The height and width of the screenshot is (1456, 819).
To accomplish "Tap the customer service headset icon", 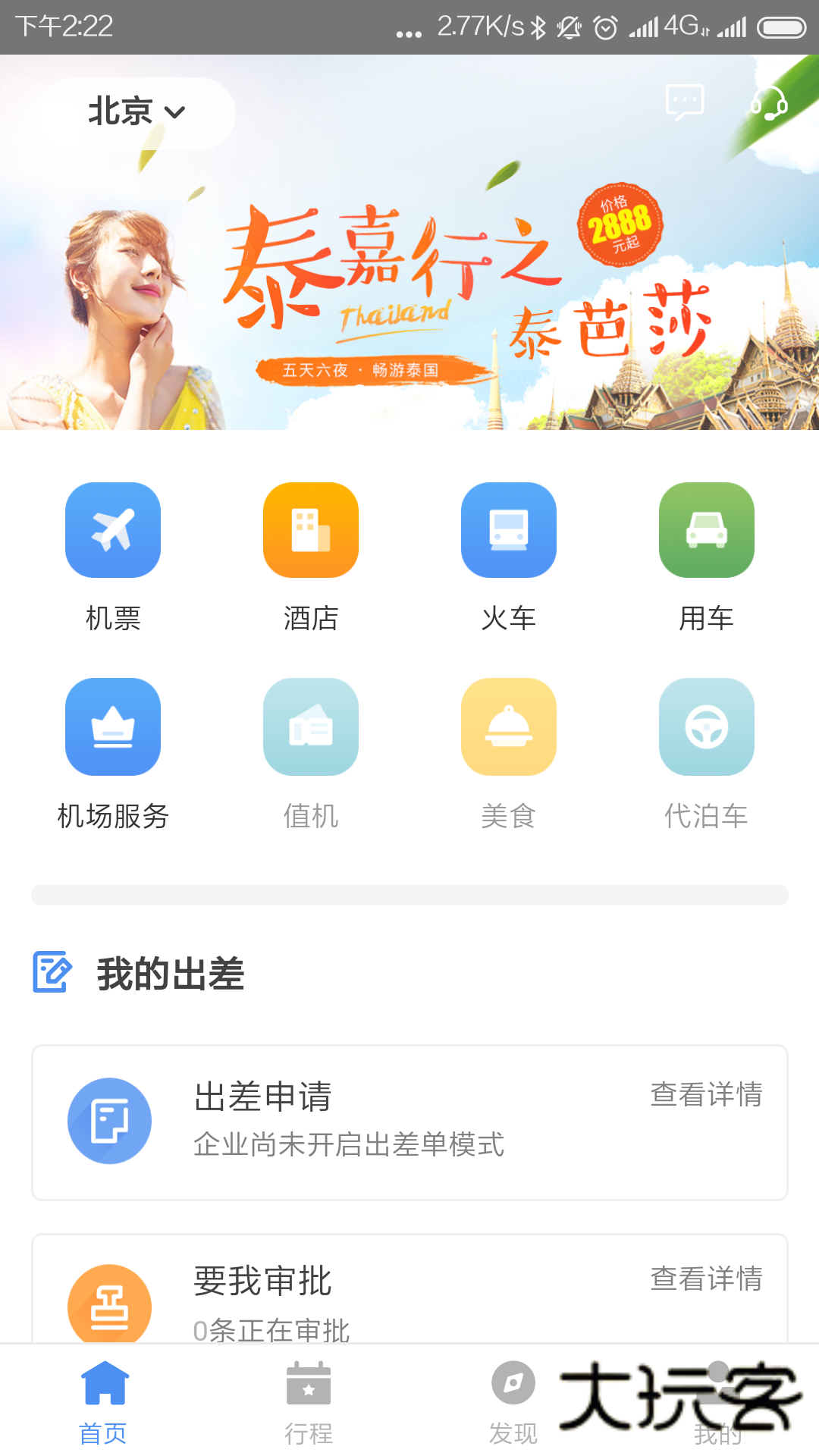I will [x=769, y=105].
